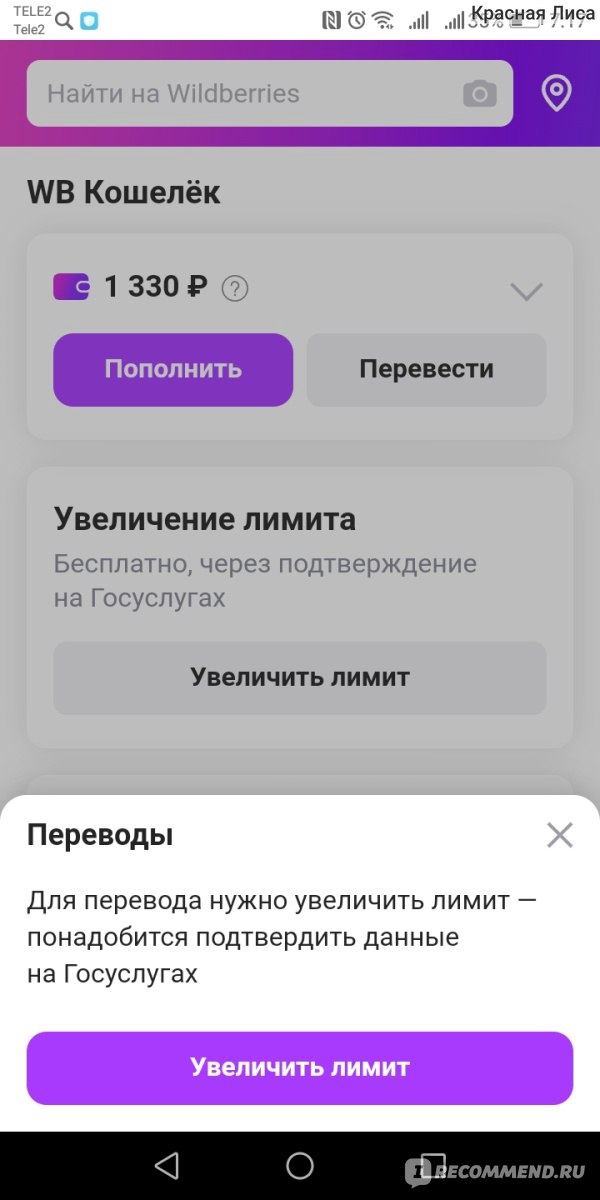This screenshot has width=600, height=1200.
Task: Open the location pin icon
Action: (556, 93)
